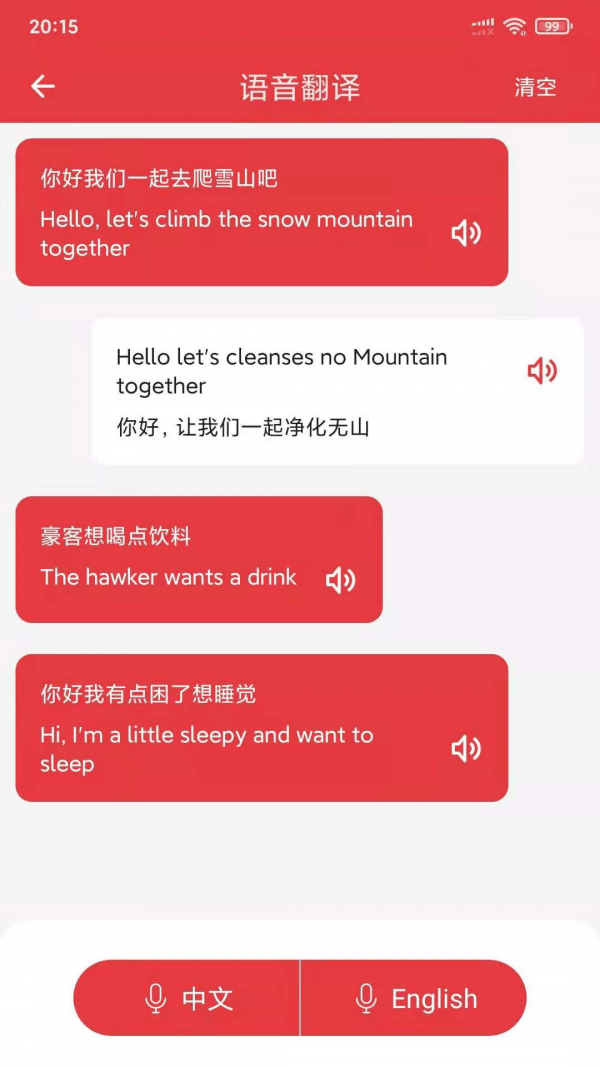Go back using the arrow icon
The height and width of the screenshot is (1067, 600).
pos(42,87)
